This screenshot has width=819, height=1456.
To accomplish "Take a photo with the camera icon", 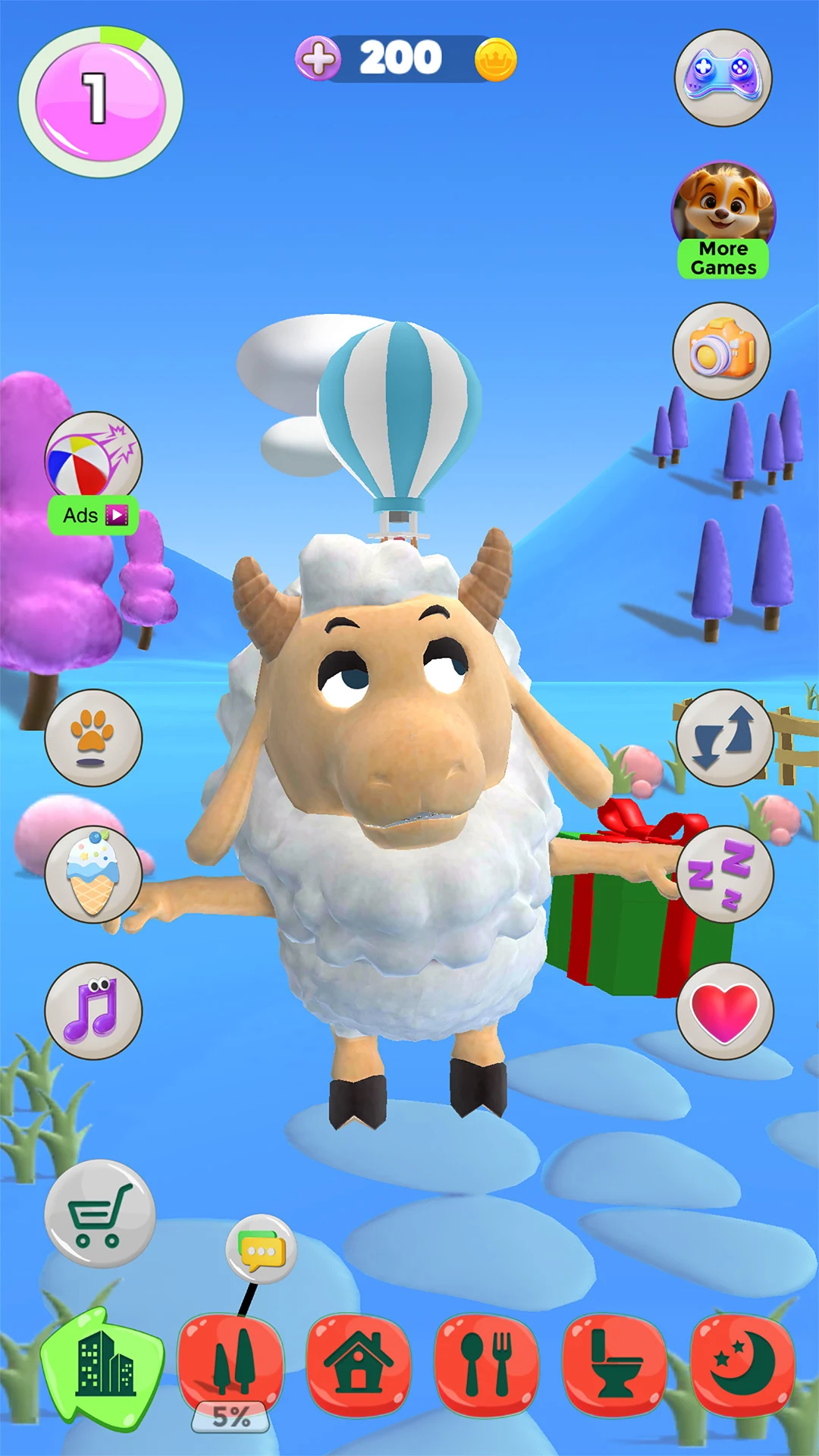I will tap(722, 351).
